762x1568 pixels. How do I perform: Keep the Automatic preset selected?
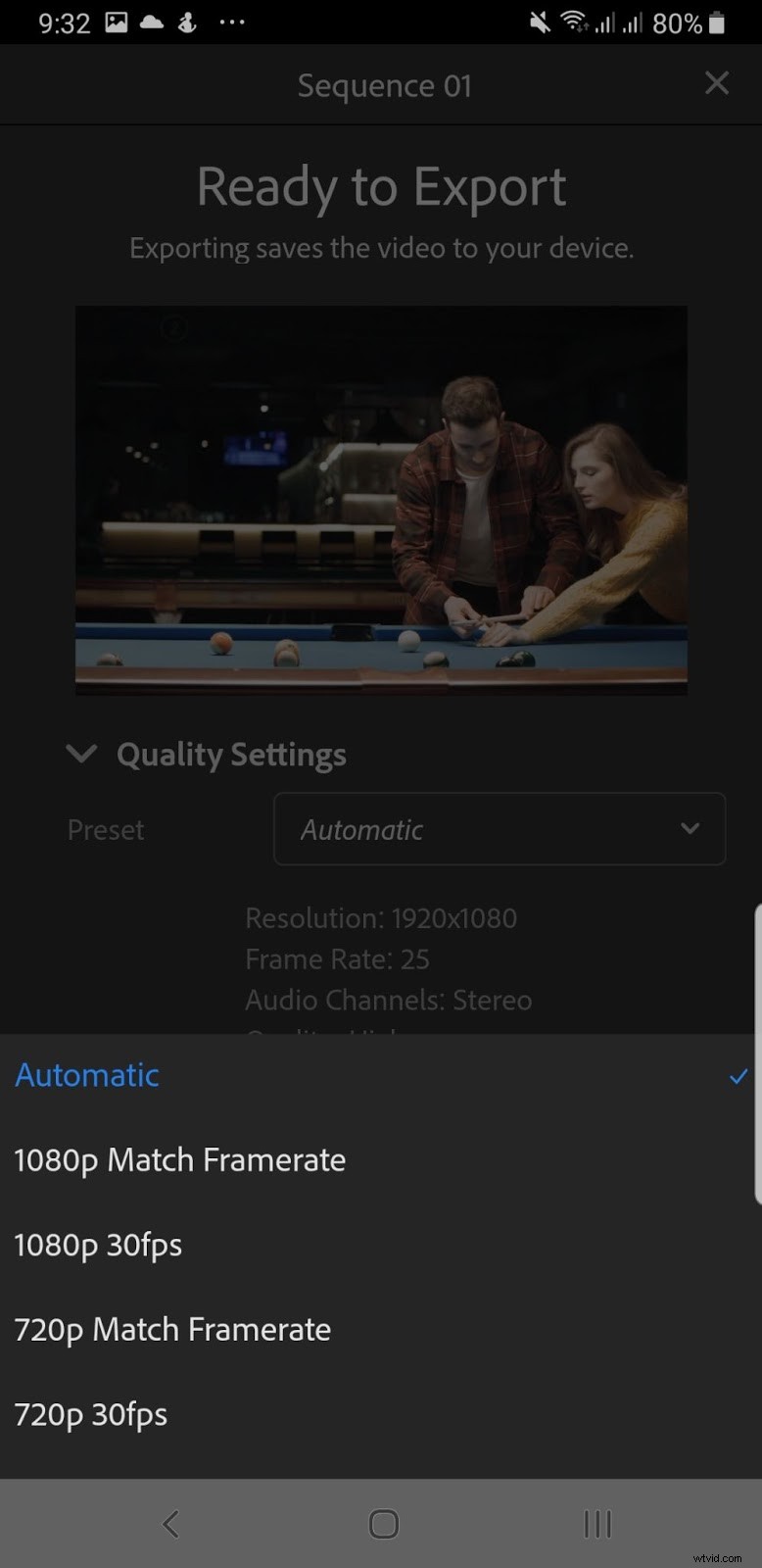[86, 1075]
